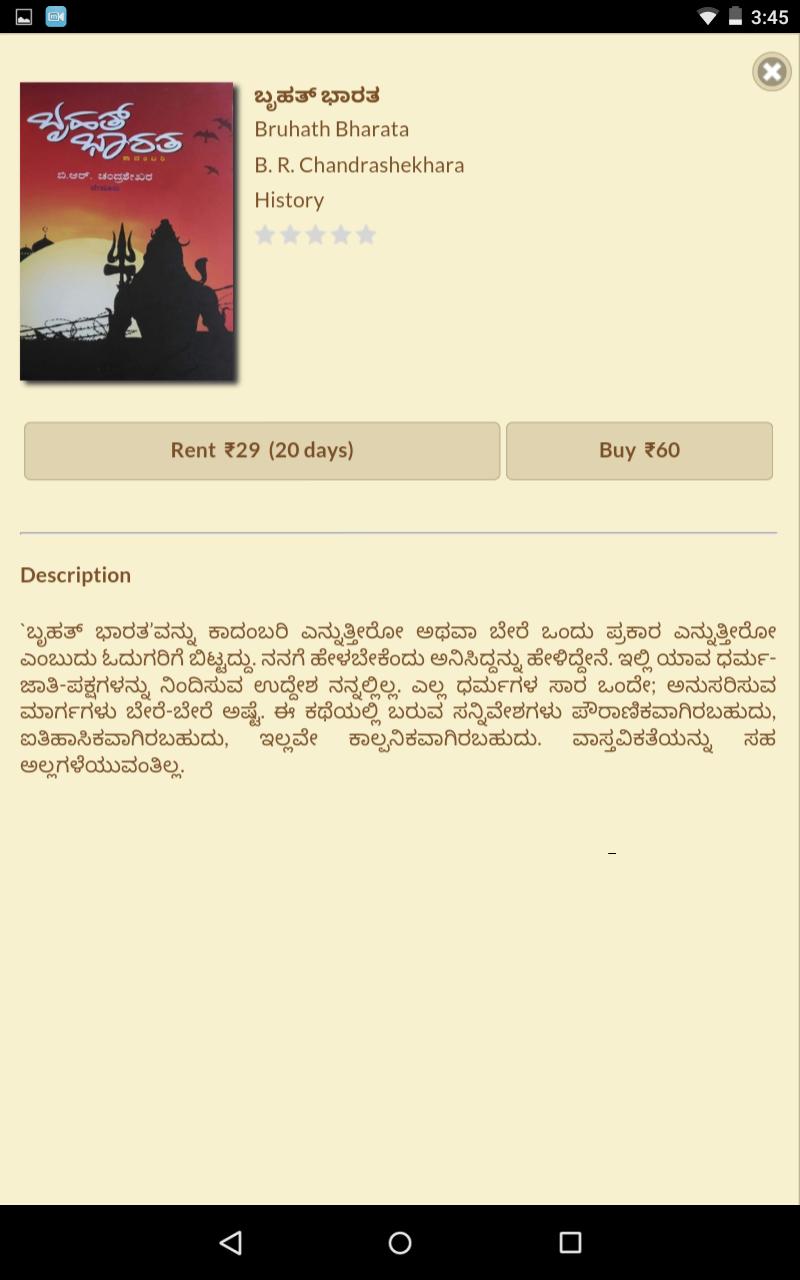Image resolution: width=800 pixels, height=1280 pixels.
Task: Tap the Description section heading
Action: 75,574
